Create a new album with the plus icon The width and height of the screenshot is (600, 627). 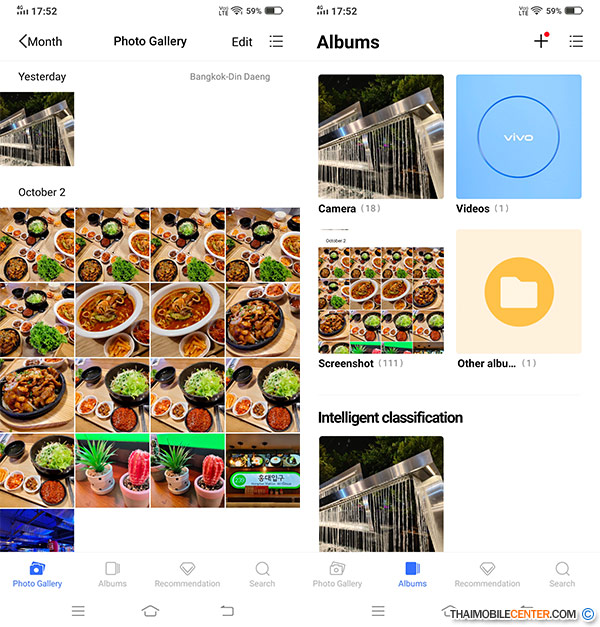click(x=541, y=41)
